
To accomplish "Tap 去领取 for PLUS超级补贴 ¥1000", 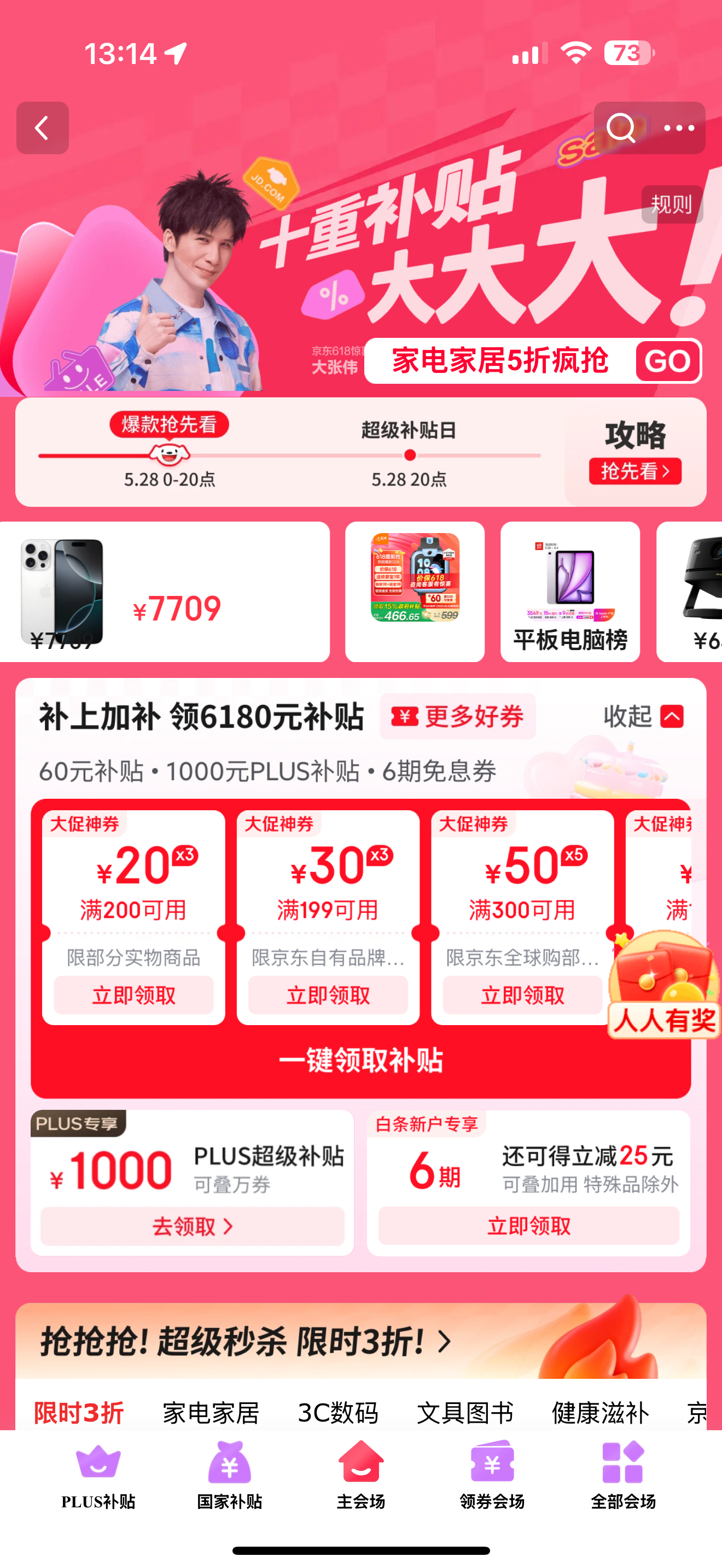I will tap(193, 1226).
